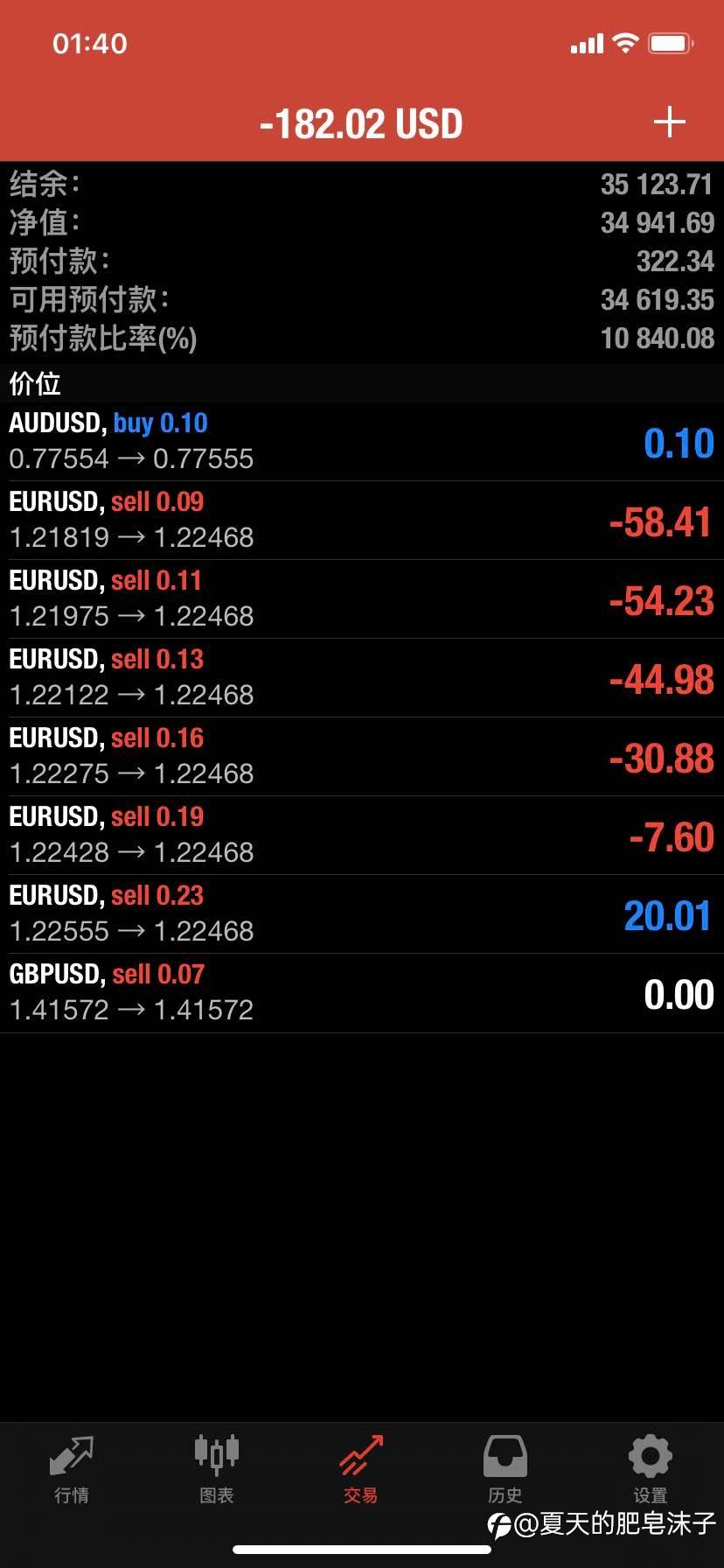The height and width of the screenshot is (1568, 724).
Task: Open the AUDUSD buy 0.10 position
Action: (x=362, y=442)
